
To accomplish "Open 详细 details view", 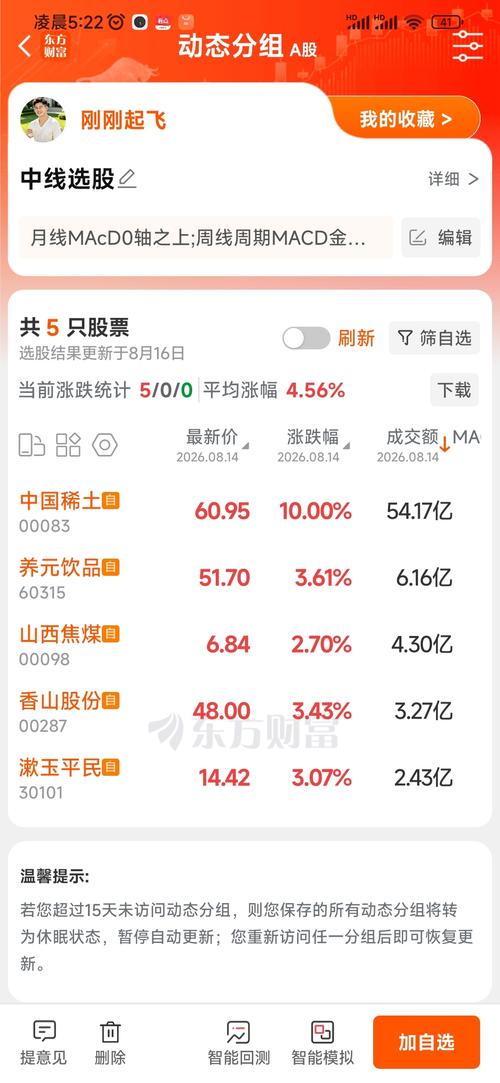I will point(453,180).
